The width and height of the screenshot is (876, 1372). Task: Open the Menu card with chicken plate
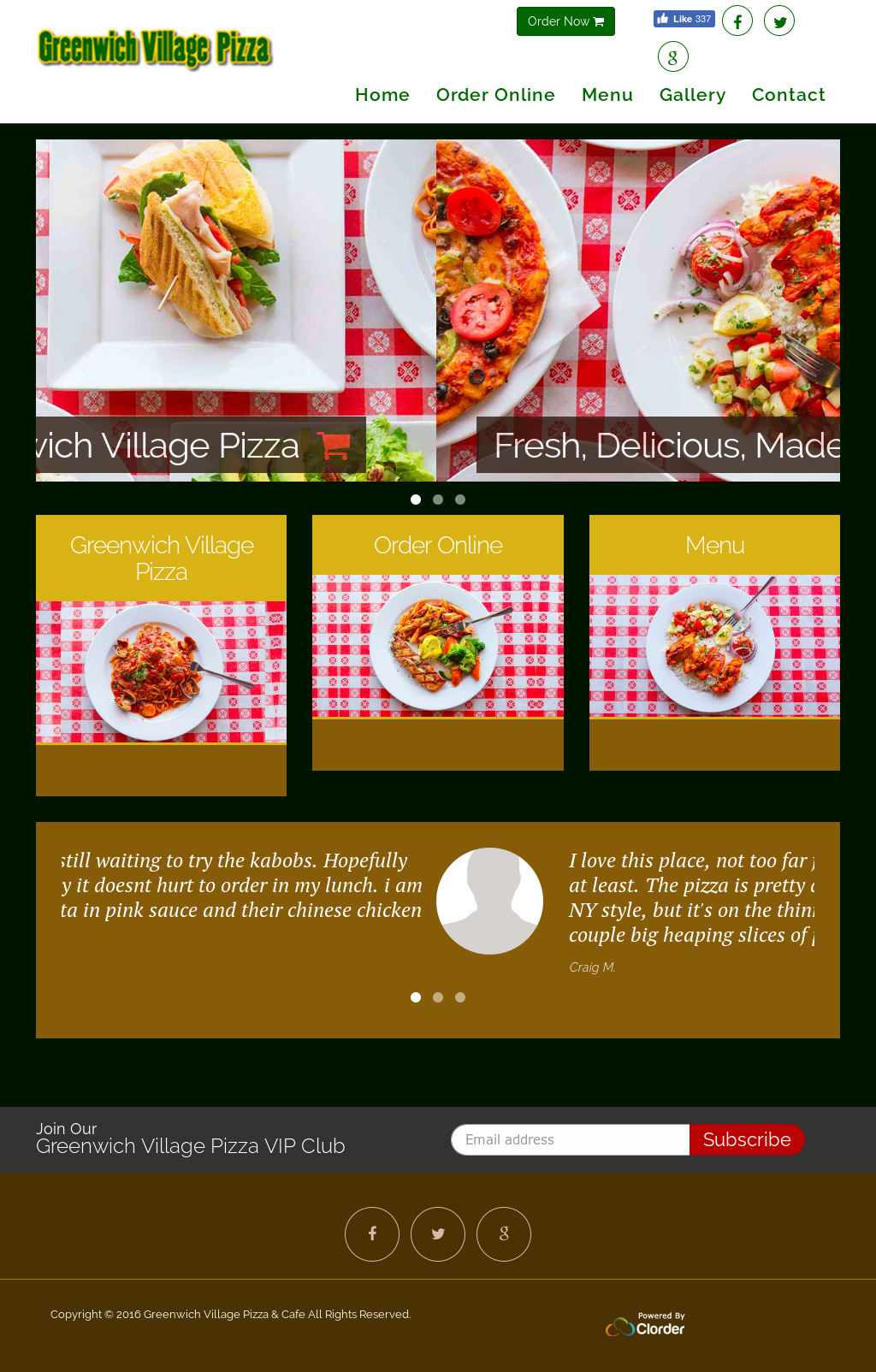coord(714,642)
